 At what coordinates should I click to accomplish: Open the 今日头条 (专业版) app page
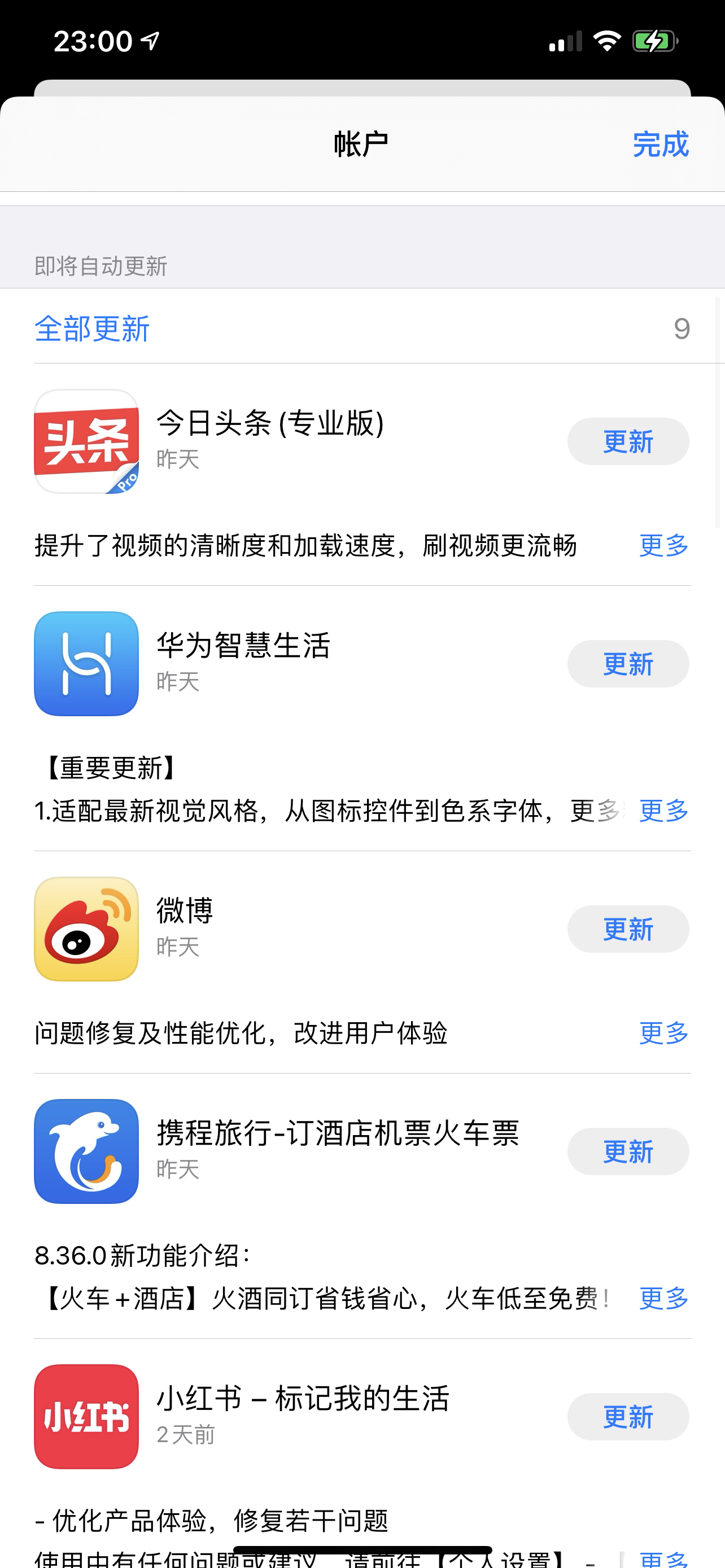(86, 441)
